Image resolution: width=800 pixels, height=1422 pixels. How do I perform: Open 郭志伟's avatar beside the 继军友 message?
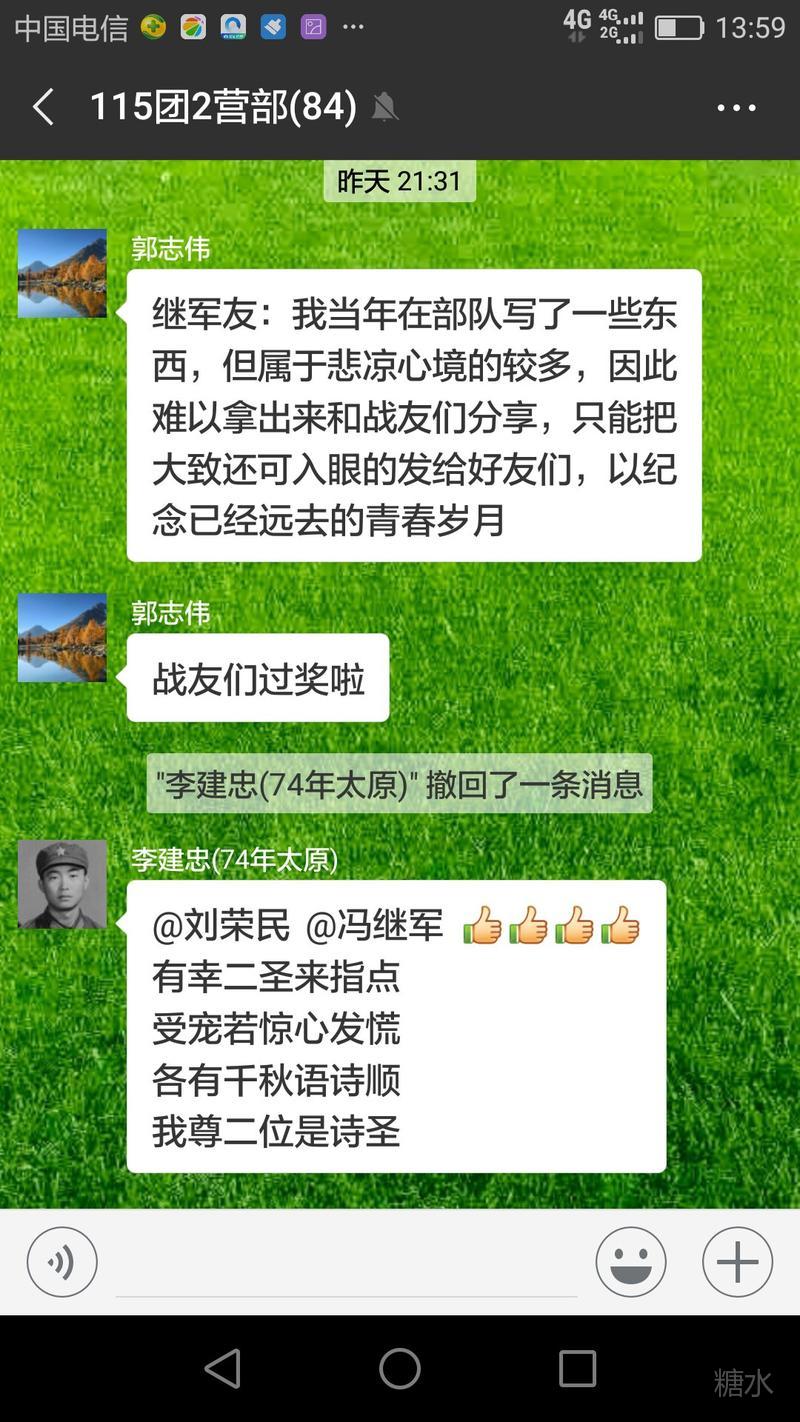click(62, 274)
